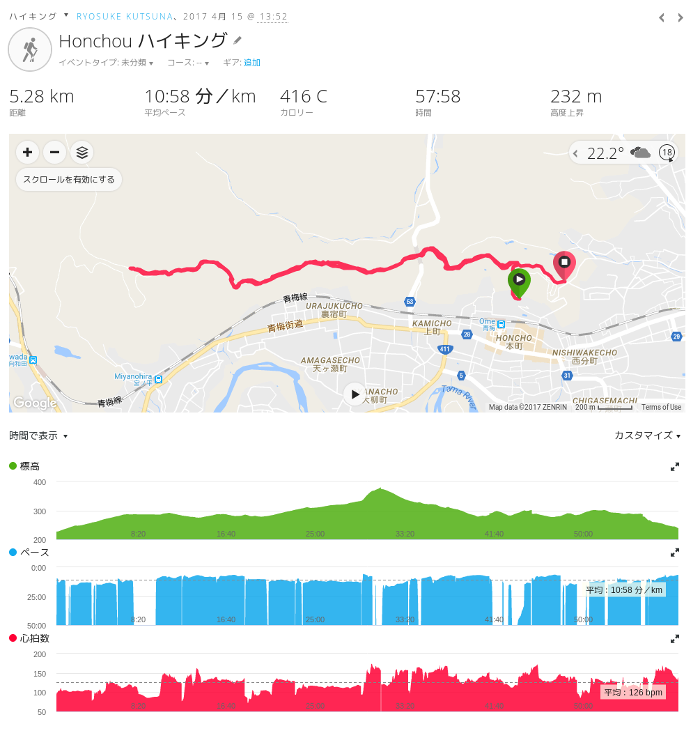Expand the コース dropdown
Viewport: 700px width, 740px height.
tap(188, 62)
